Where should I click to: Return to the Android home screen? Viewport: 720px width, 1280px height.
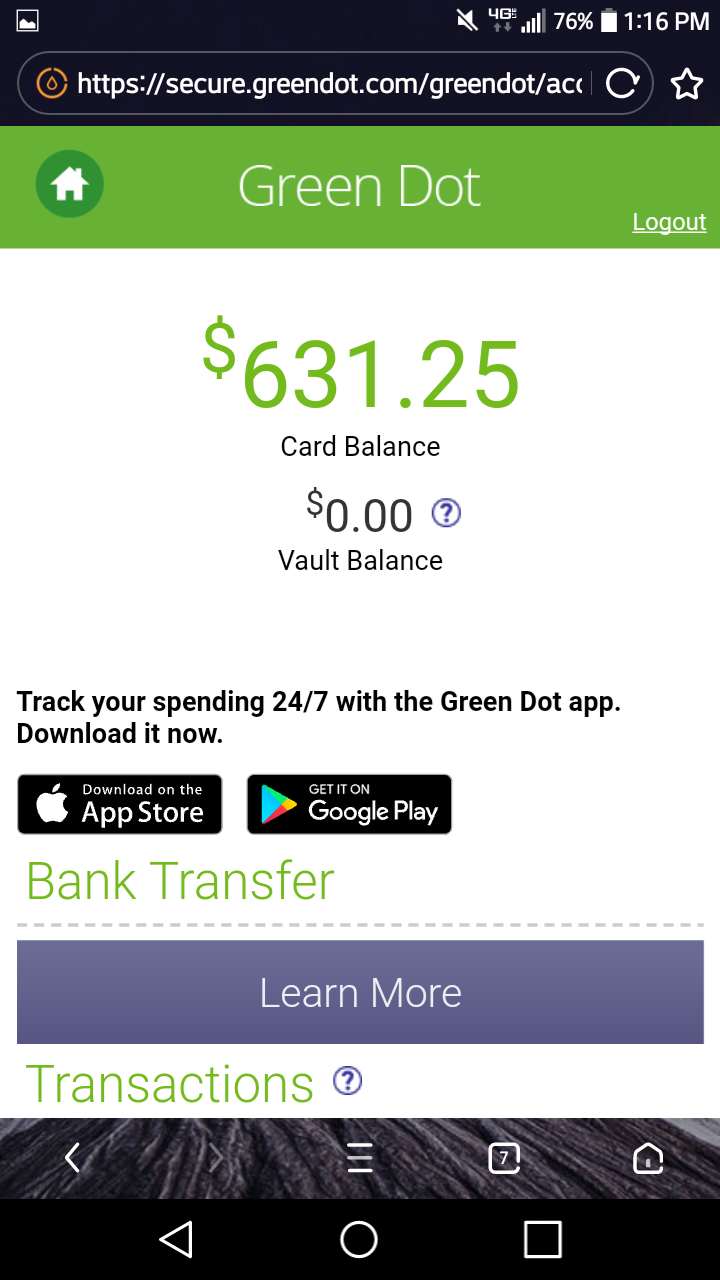[x=359, y=1240]
